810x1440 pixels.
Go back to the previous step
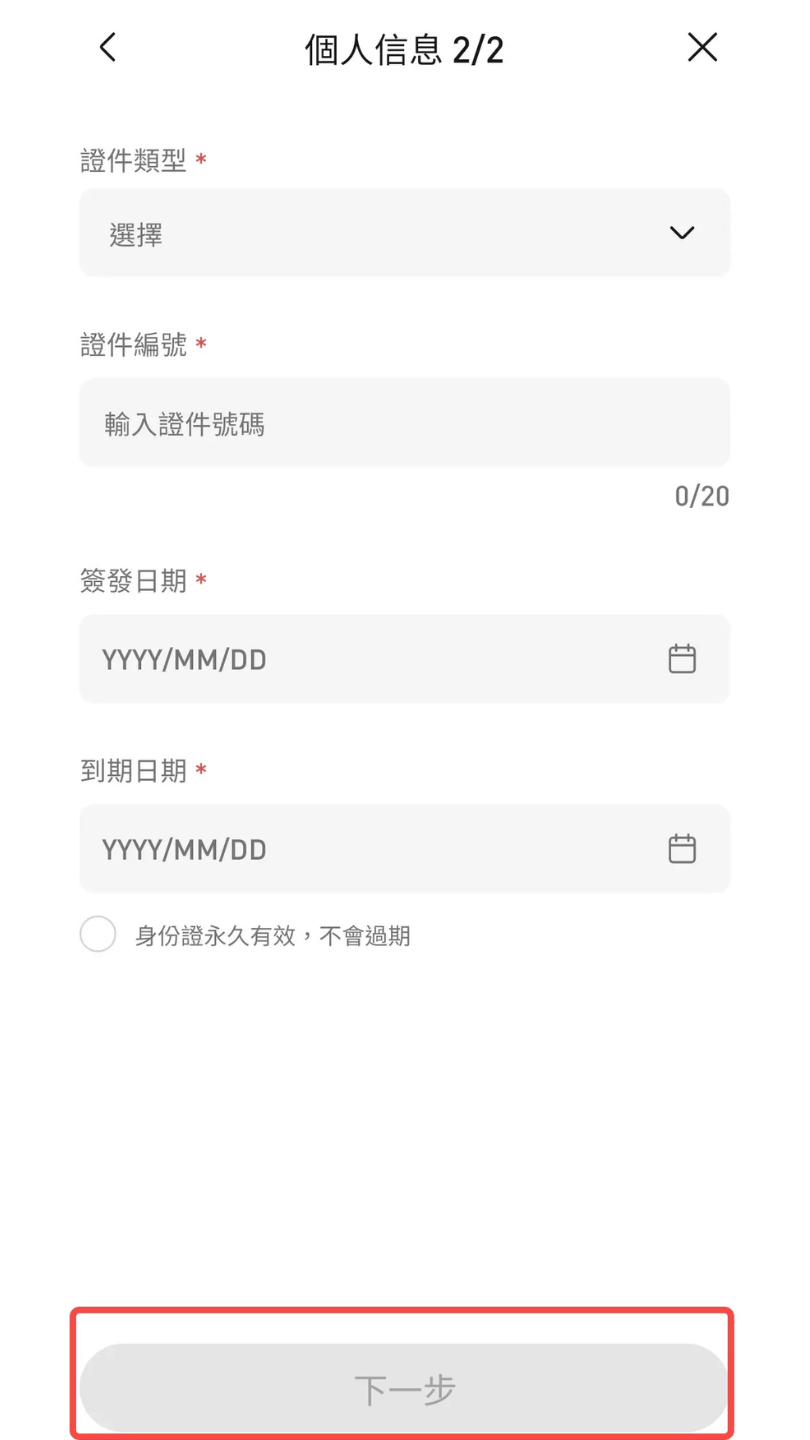coord(108,47)
